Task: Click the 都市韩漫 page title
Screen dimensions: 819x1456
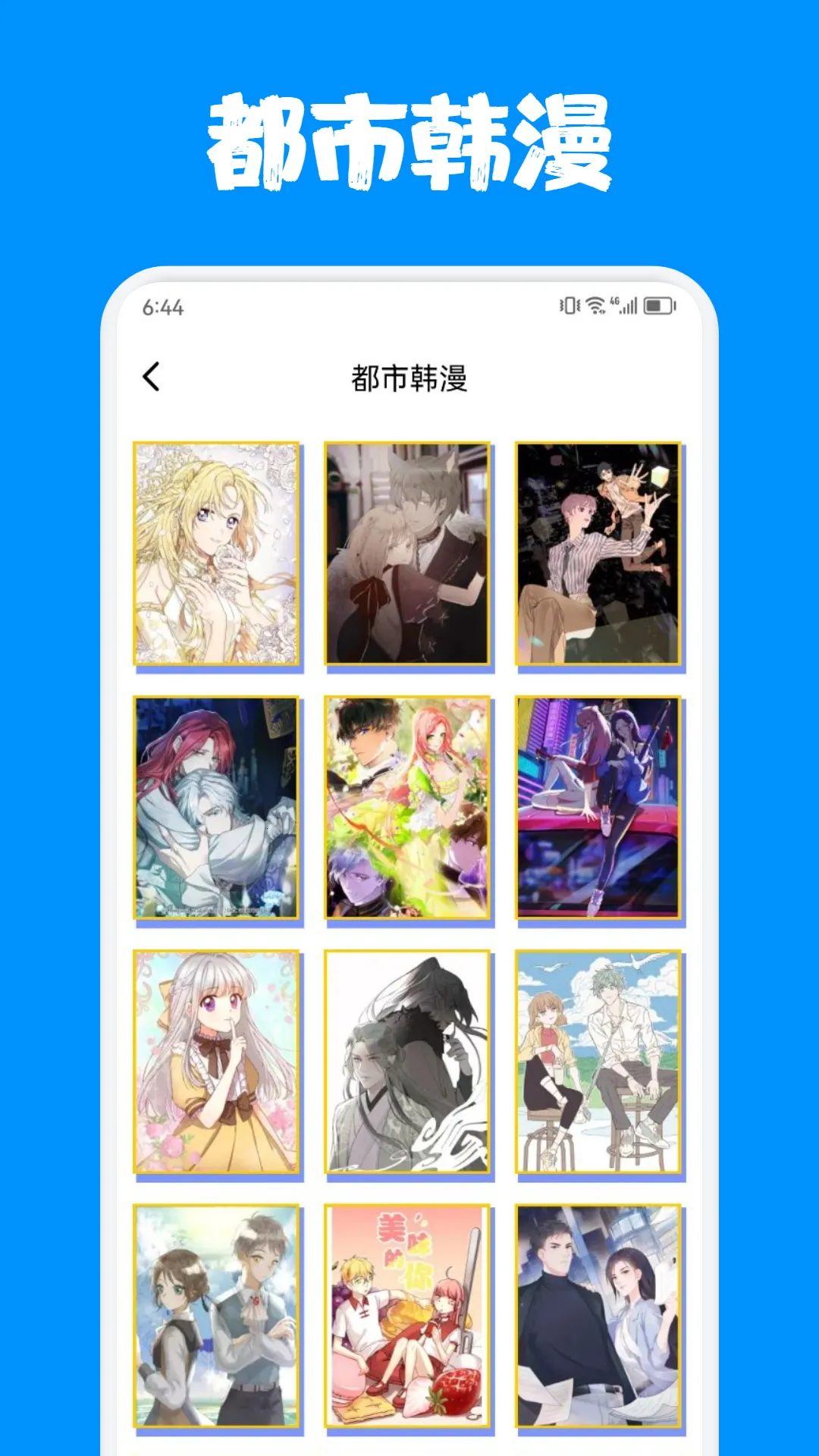Action: tap(409, 377)
